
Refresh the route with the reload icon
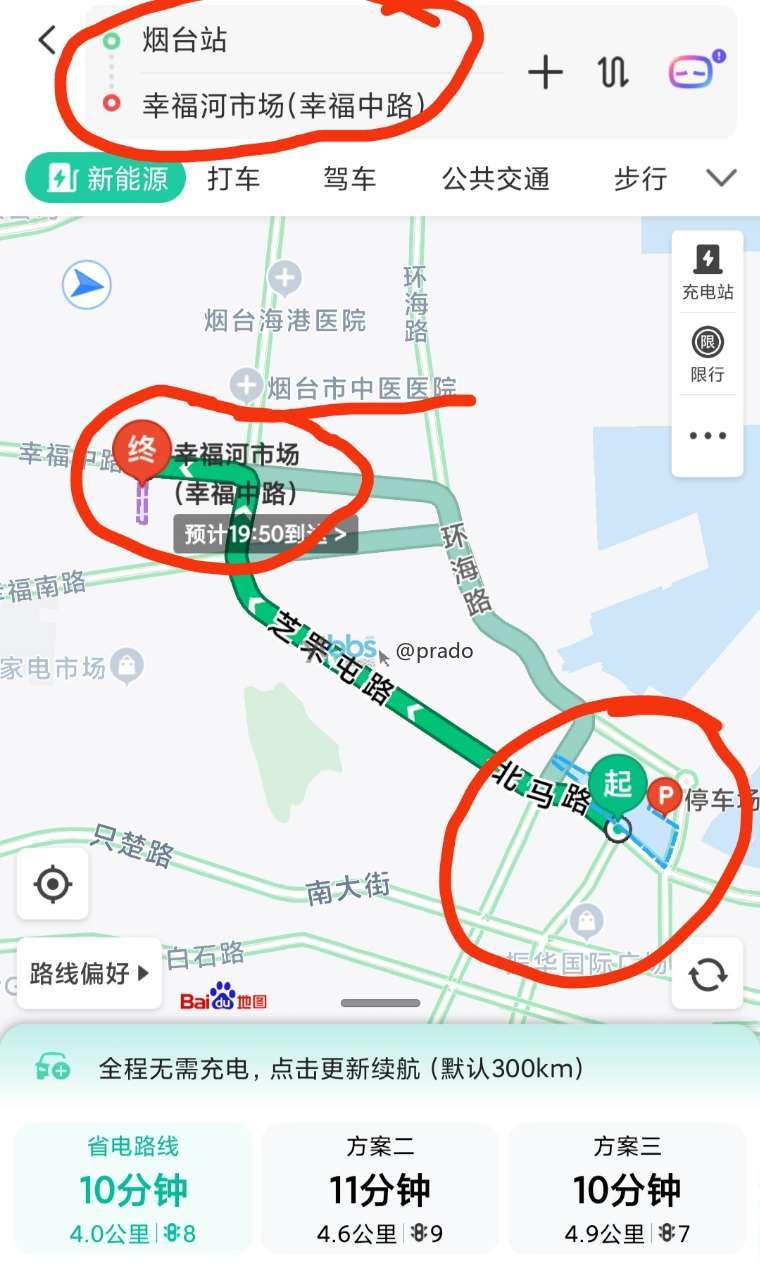pyautogui.click(x=708, y=973)
